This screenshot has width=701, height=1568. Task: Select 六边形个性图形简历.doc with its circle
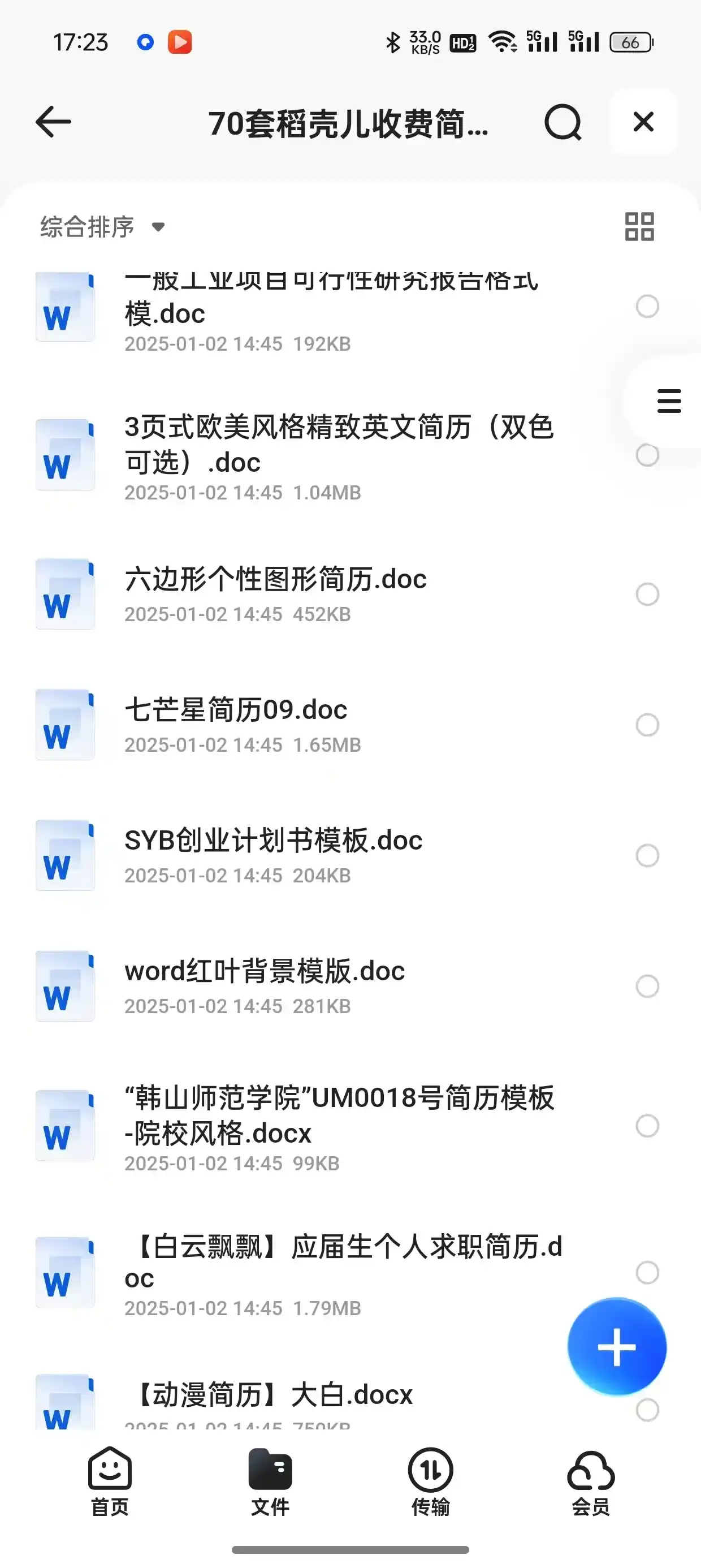click(x=647, y=594)
